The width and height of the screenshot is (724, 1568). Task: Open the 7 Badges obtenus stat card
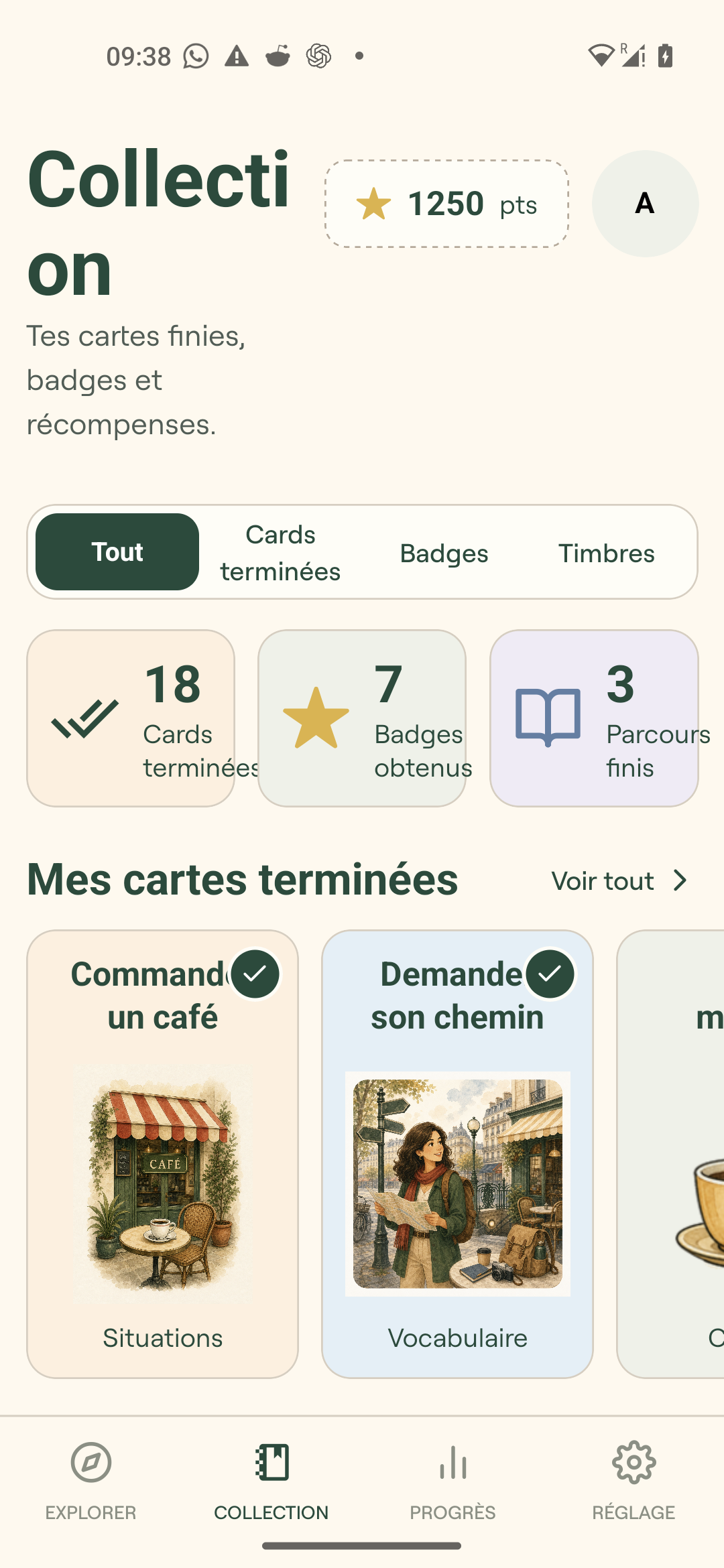(362, 718)
